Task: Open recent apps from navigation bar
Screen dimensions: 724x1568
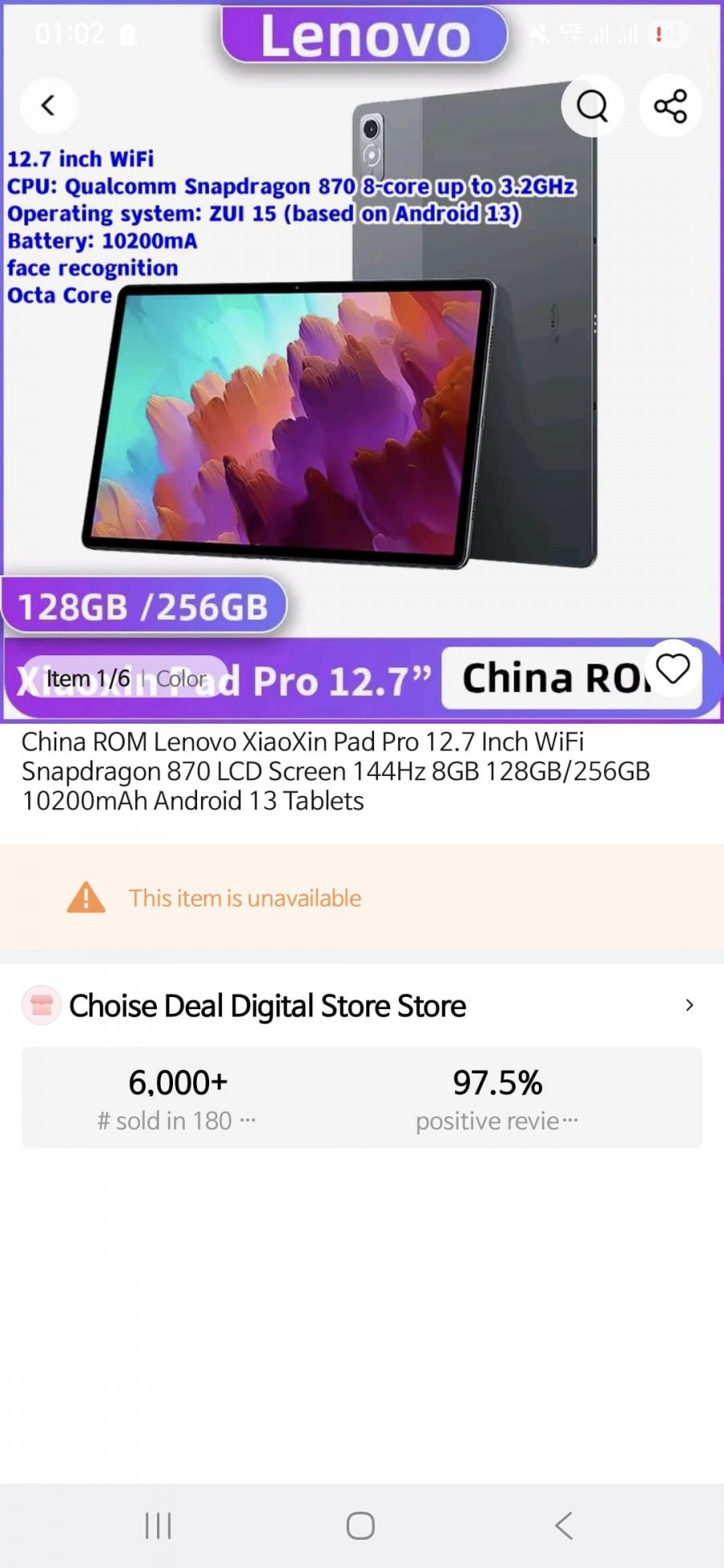Action: (x=158, y=1525)
